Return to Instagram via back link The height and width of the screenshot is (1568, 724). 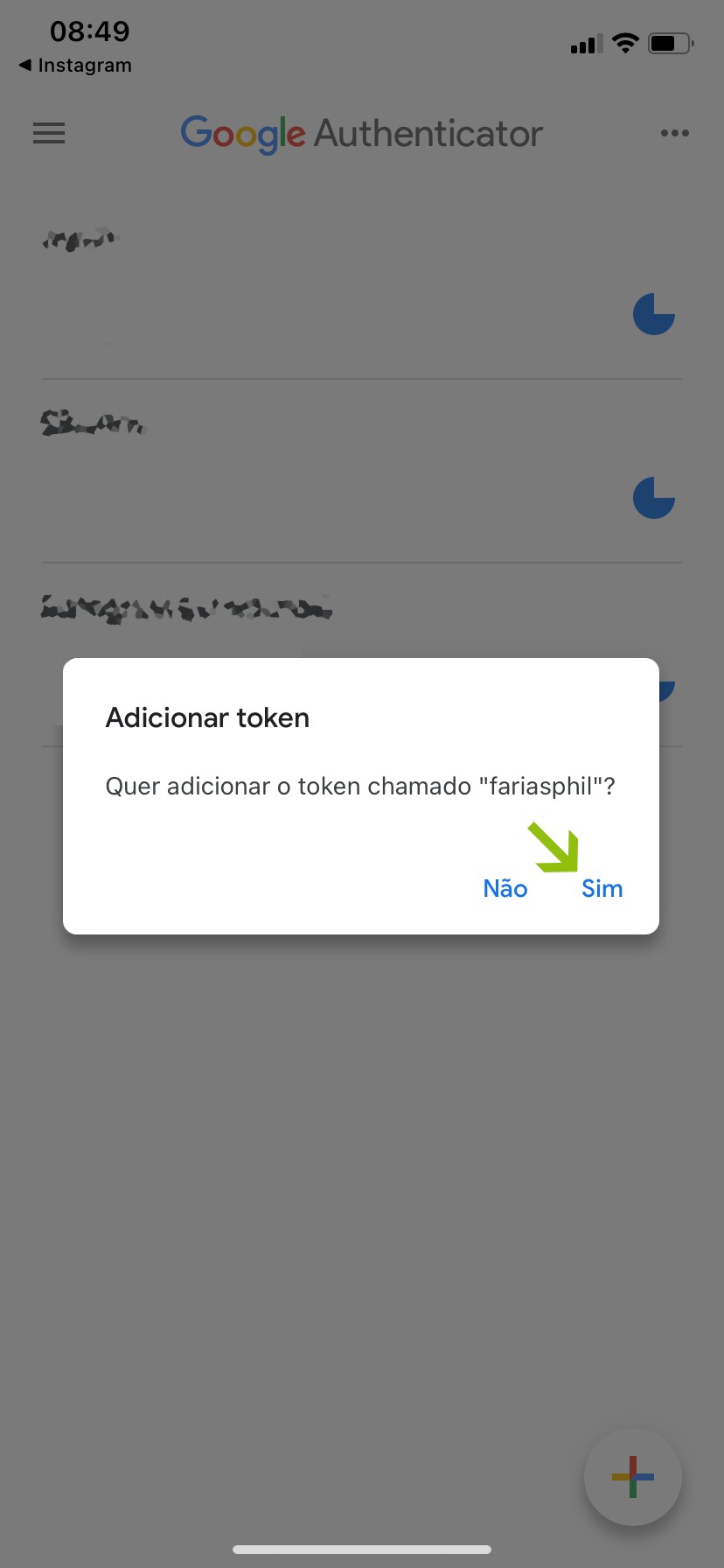tap(75, 66)
